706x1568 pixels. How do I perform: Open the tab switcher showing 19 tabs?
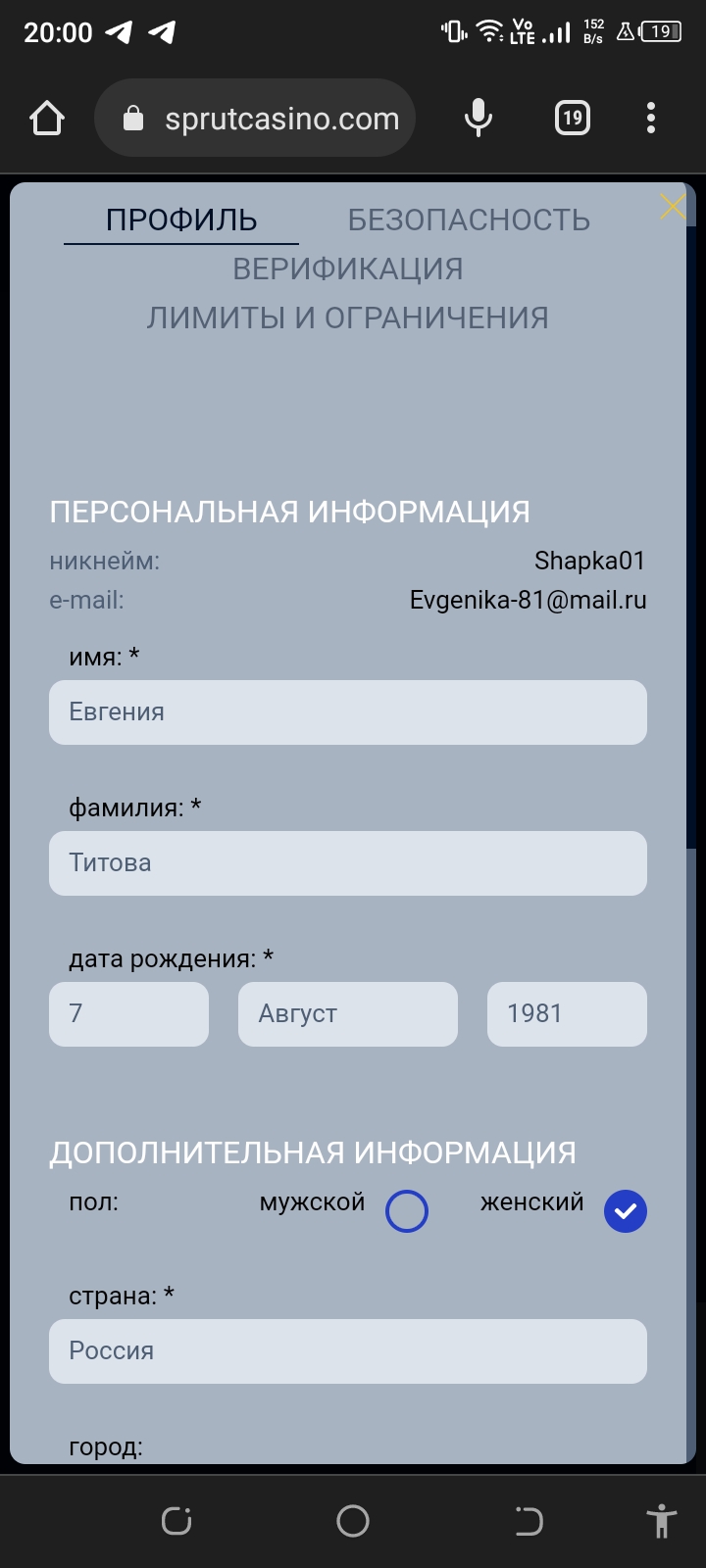pyautogui.click(x=572, y=119)
